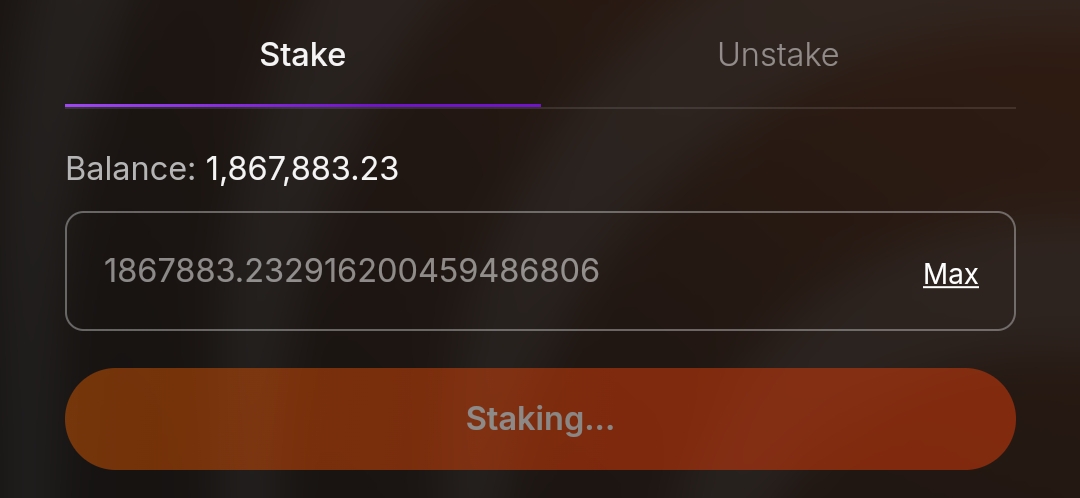
Task: Tap Max to fill full balance
Action: click(950, 274)
